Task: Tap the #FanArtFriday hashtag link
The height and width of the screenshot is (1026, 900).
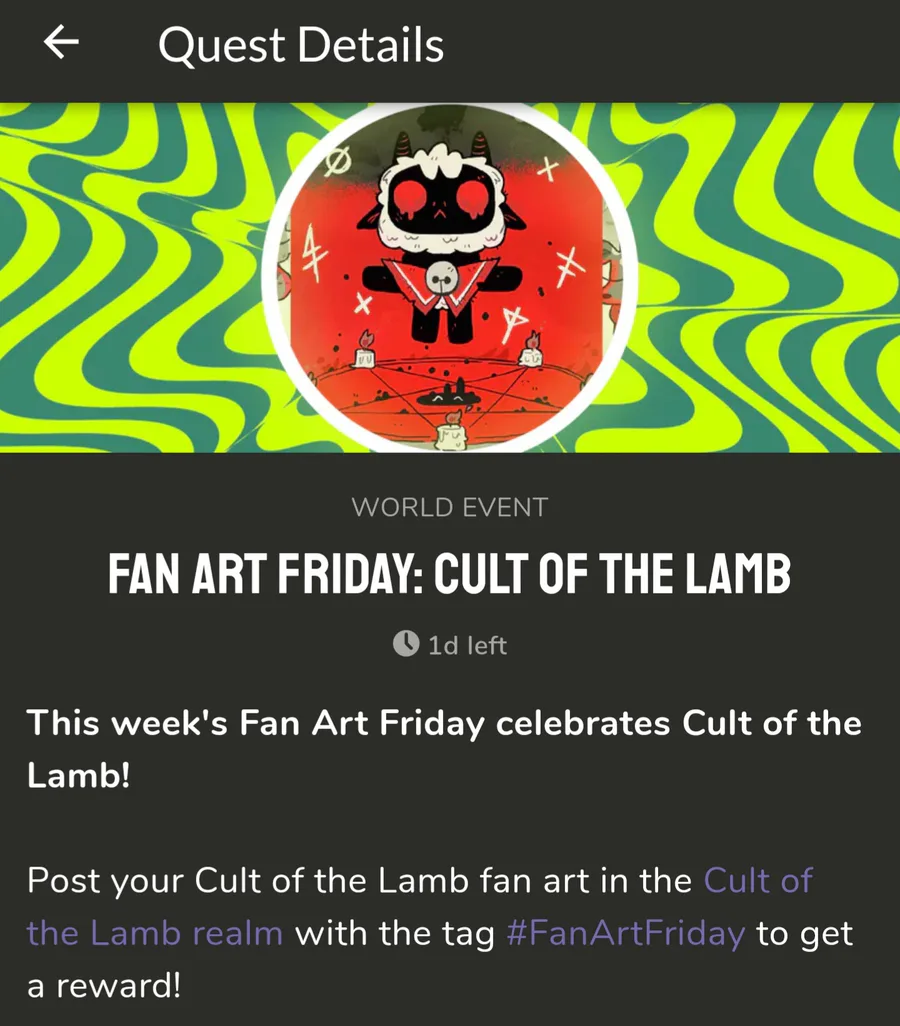Action: point(626,933)
